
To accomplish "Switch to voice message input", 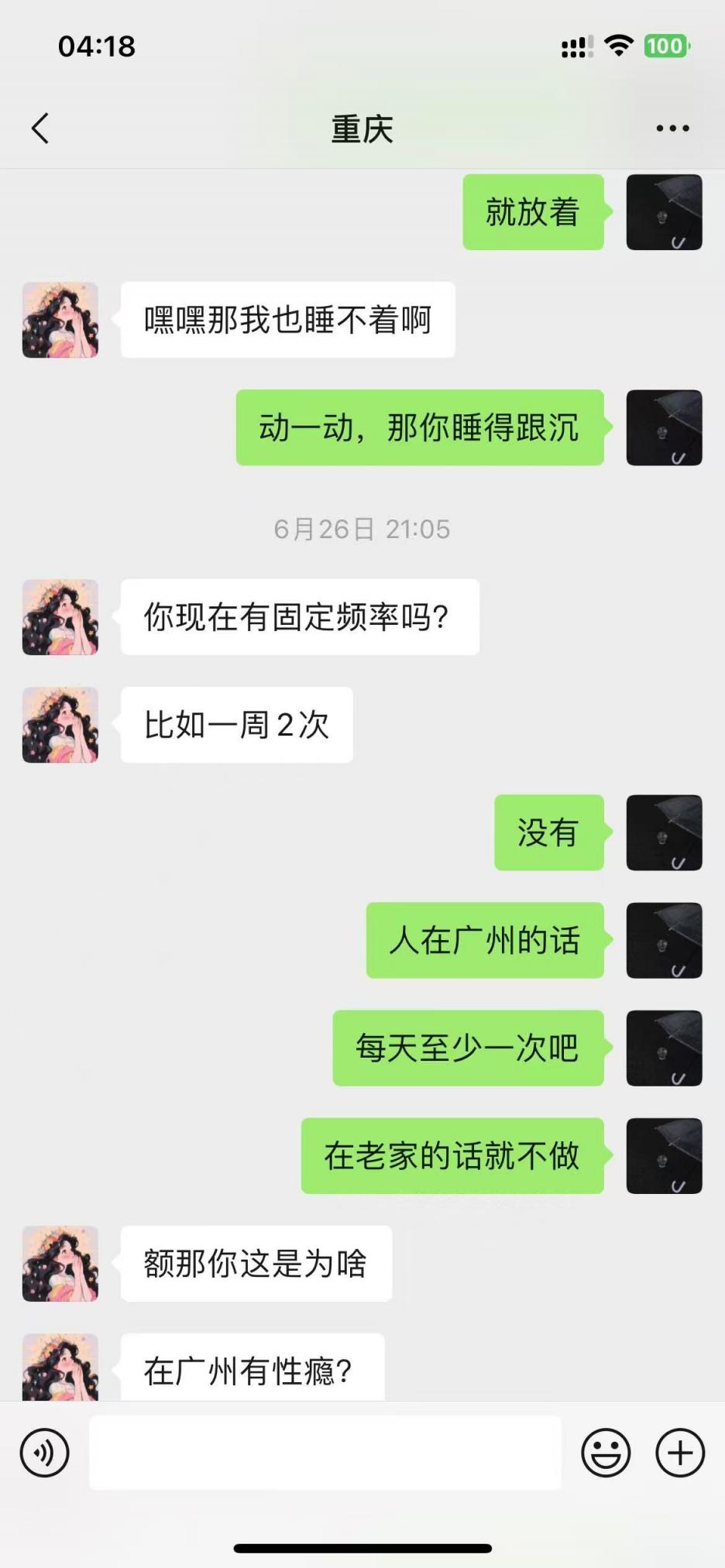I will pyautogui.click(x=45, y=1453).
